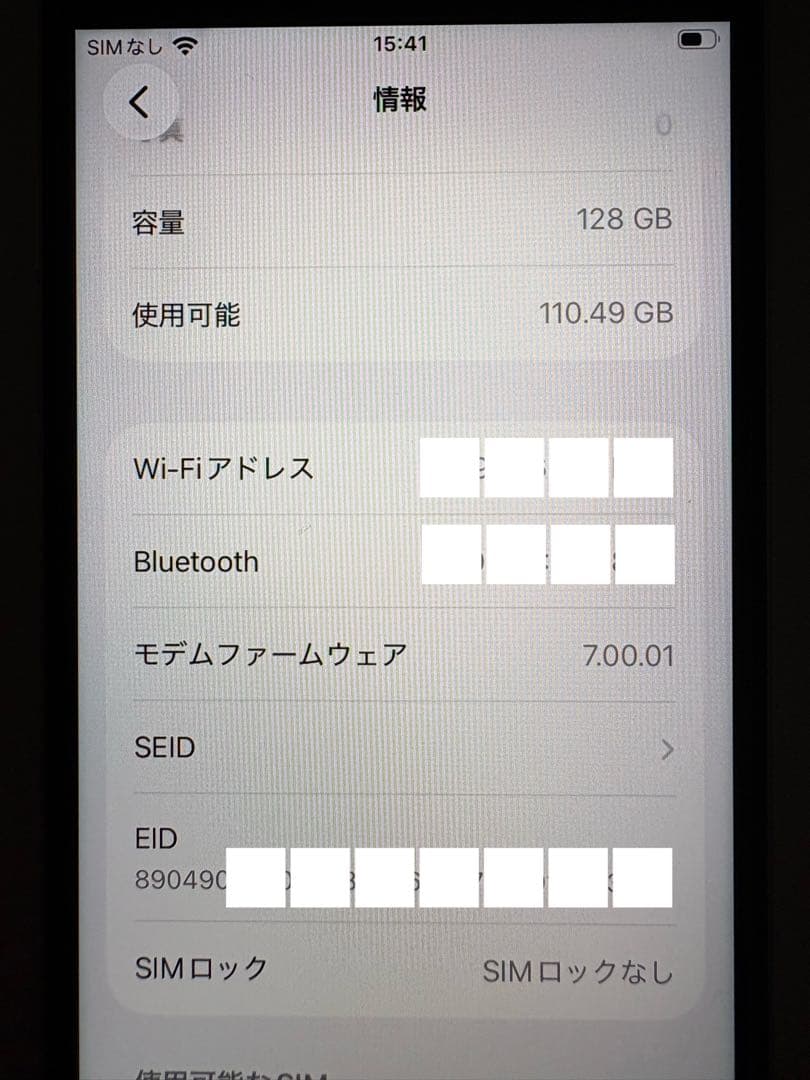
Task: Open the SEID detail view
Action: (x=400, y=748)
